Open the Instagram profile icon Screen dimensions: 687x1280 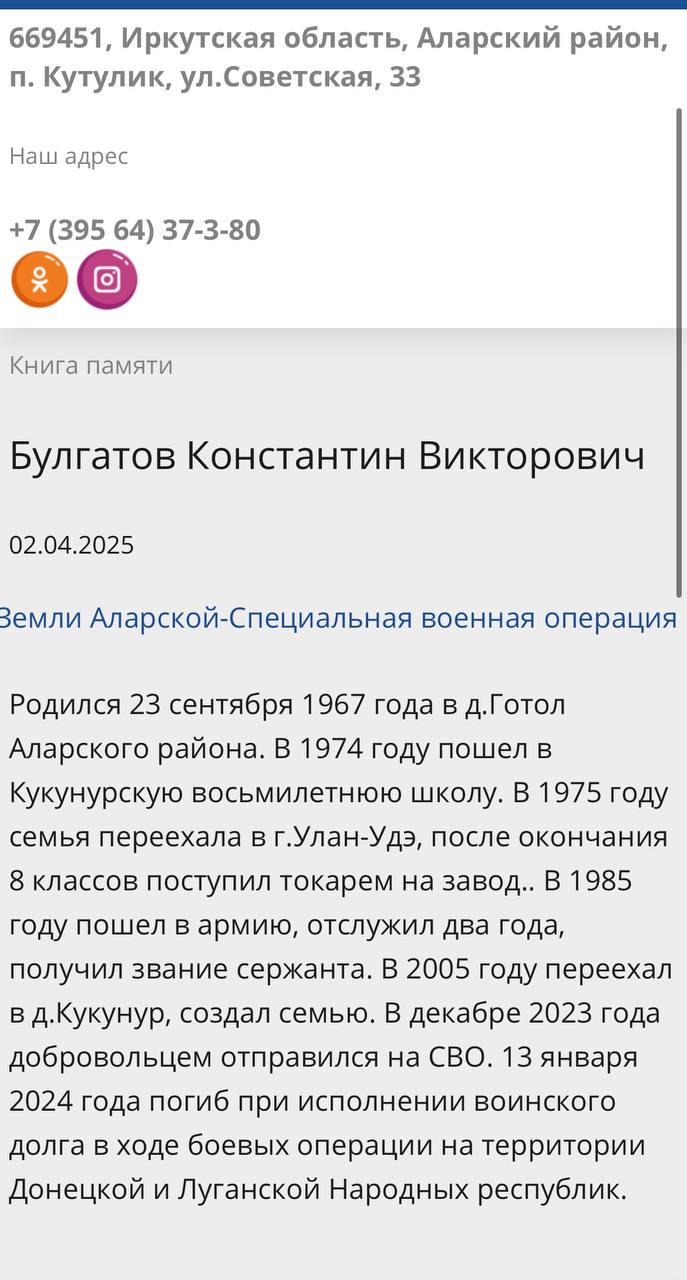click(107, 279)
